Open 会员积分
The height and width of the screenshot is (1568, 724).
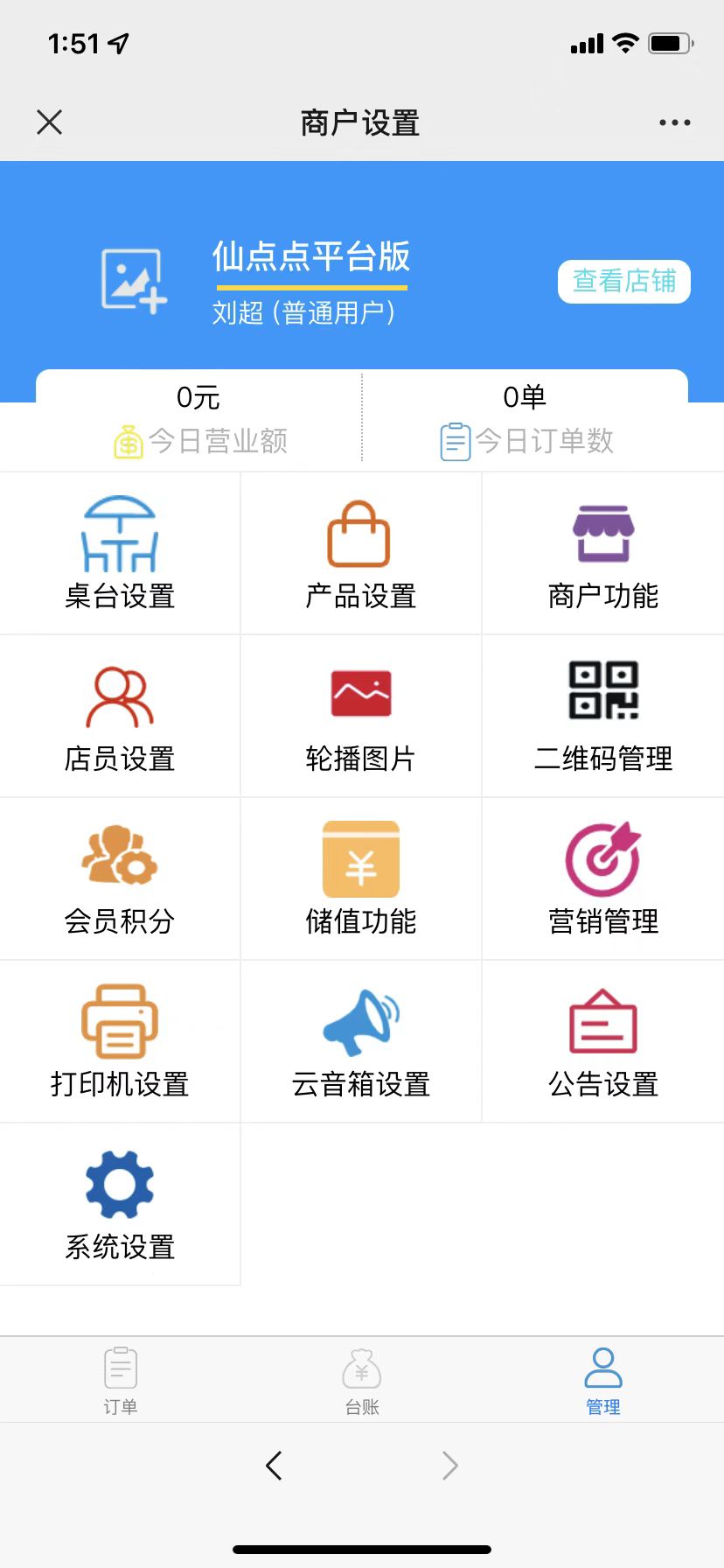[x=120, y=879]
